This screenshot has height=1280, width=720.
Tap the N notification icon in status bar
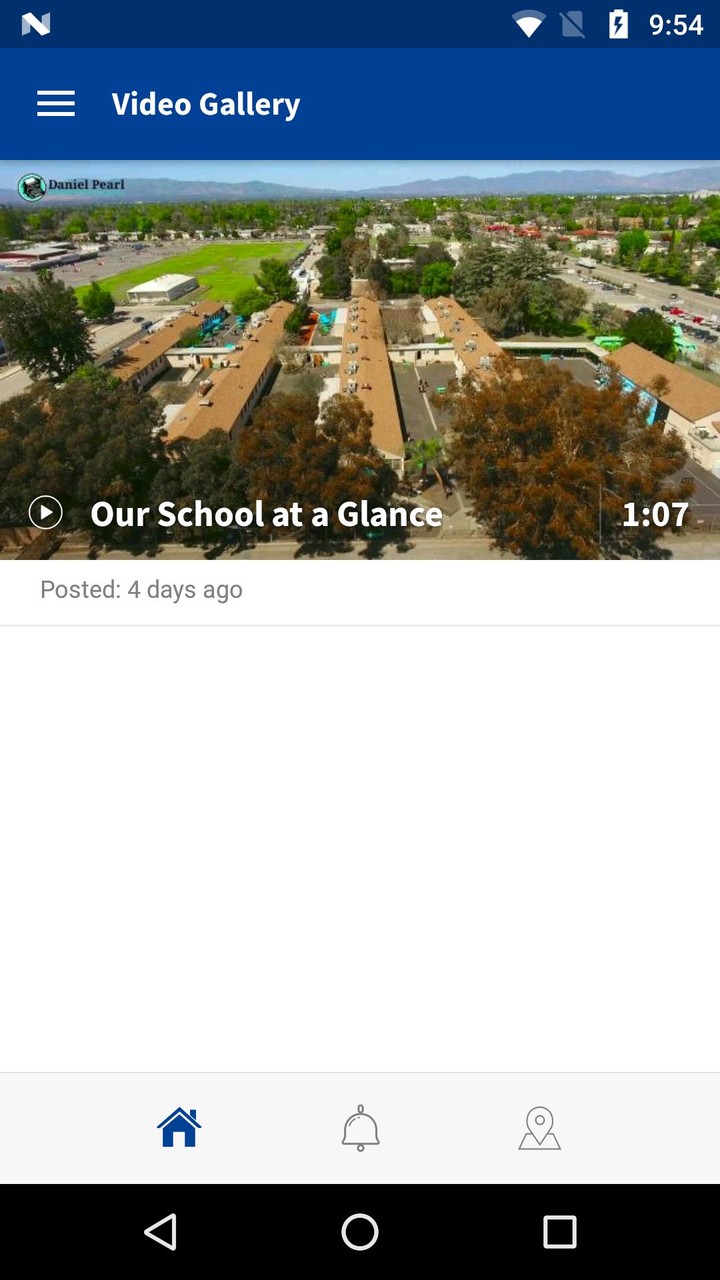35,21
